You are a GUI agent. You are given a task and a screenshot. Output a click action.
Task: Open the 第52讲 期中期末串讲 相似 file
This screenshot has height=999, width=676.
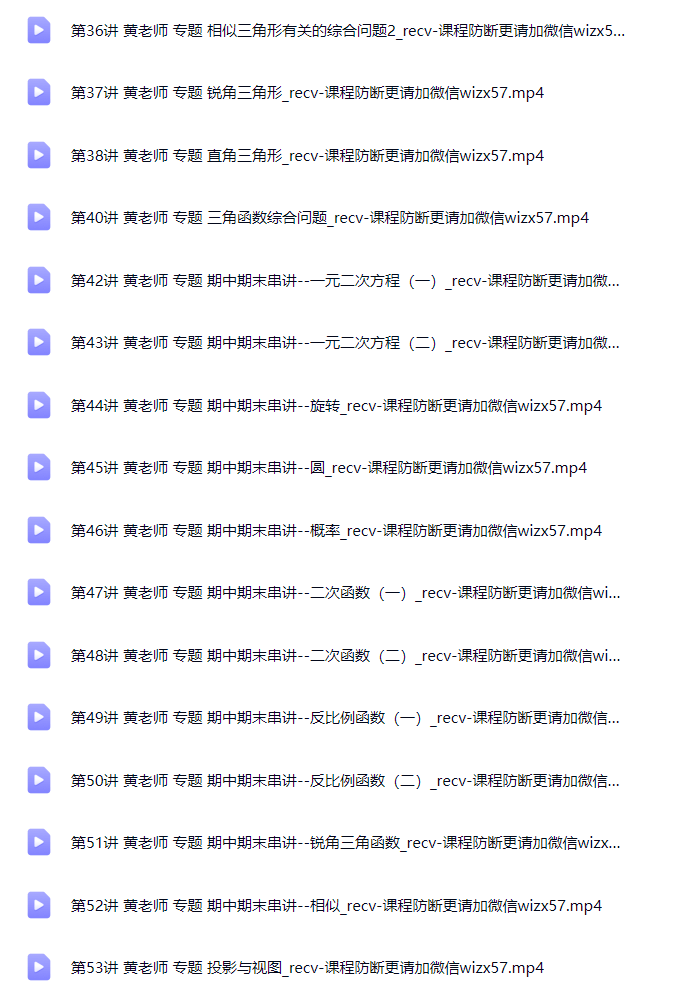(336, 906)
